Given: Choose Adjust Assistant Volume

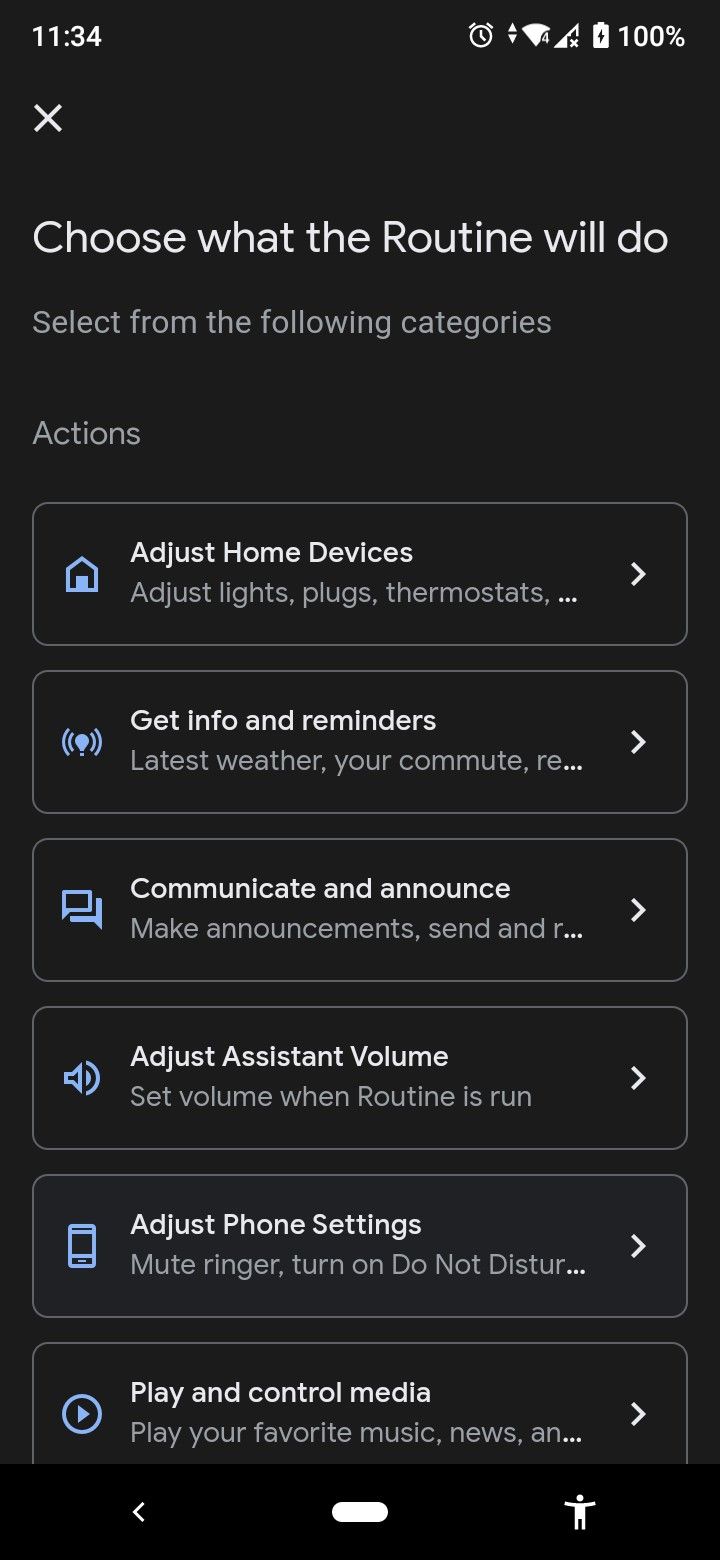Looking at the screenshot, I should 360,1078.
